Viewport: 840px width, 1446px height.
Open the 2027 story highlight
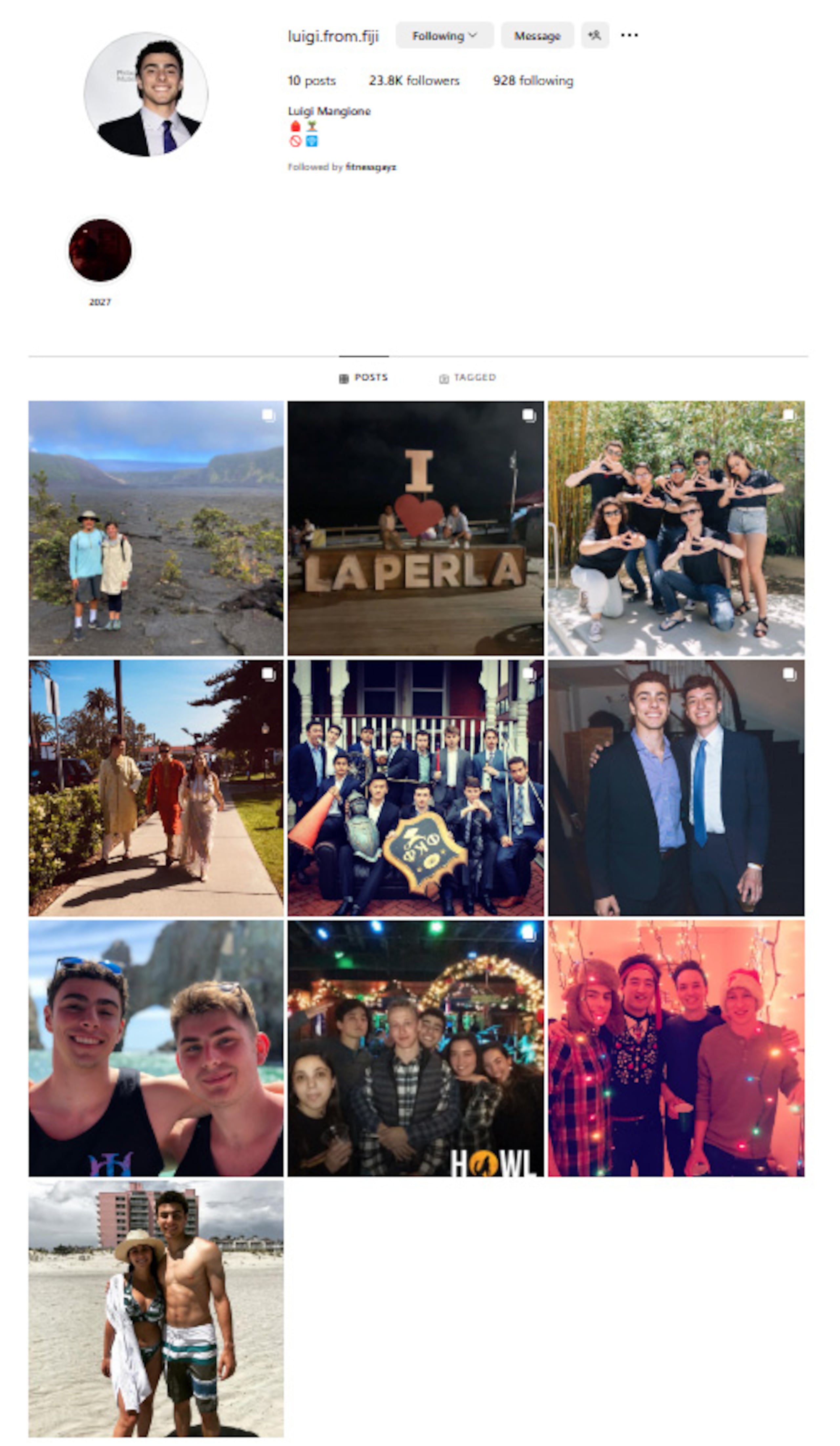pos(100,251)
